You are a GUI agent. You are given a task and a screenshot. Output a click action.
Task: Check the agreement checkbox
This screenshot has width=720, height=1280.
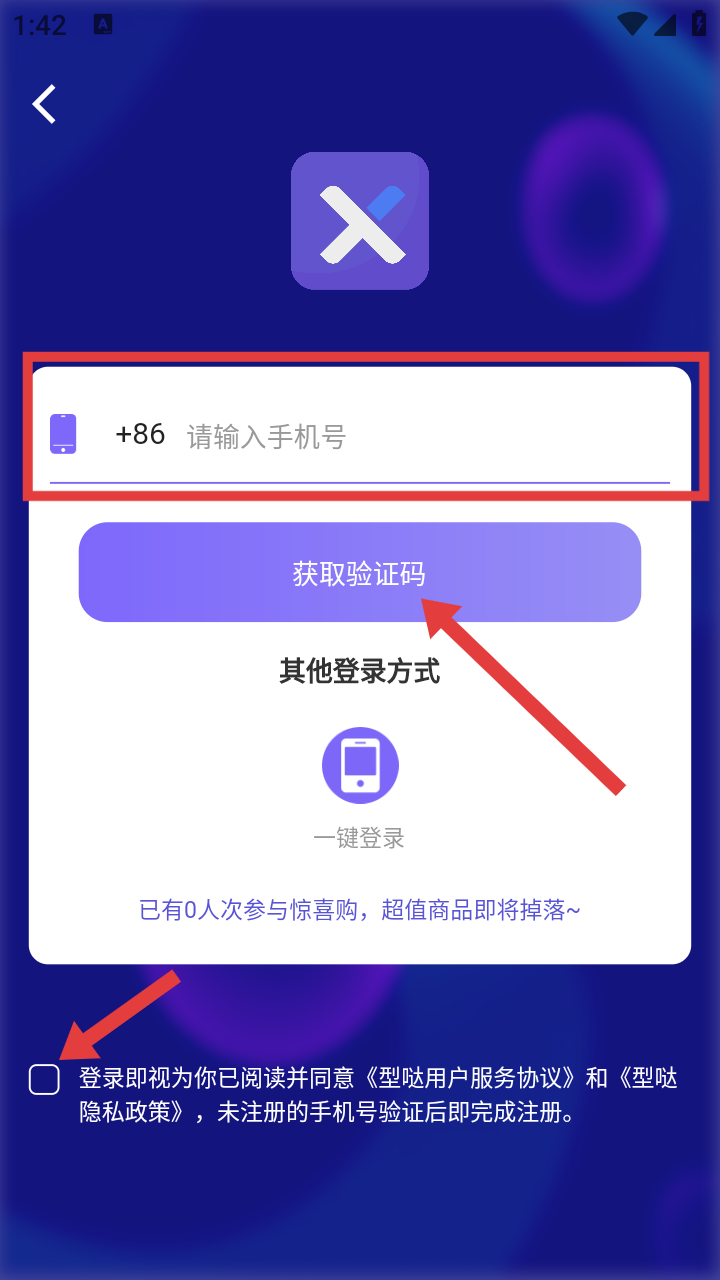44,1080
